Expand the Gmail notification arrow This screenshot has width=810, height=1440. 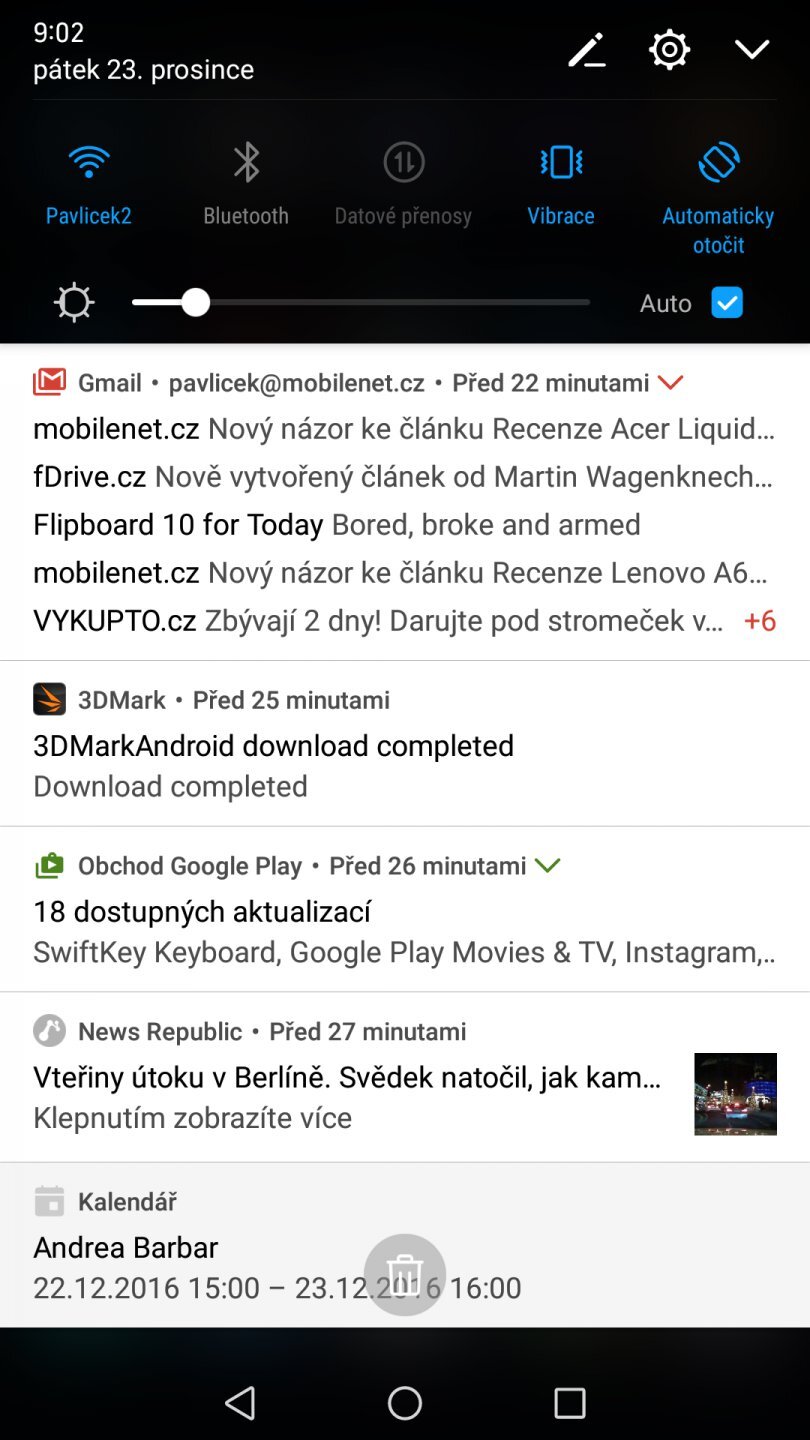pos(671,382)
